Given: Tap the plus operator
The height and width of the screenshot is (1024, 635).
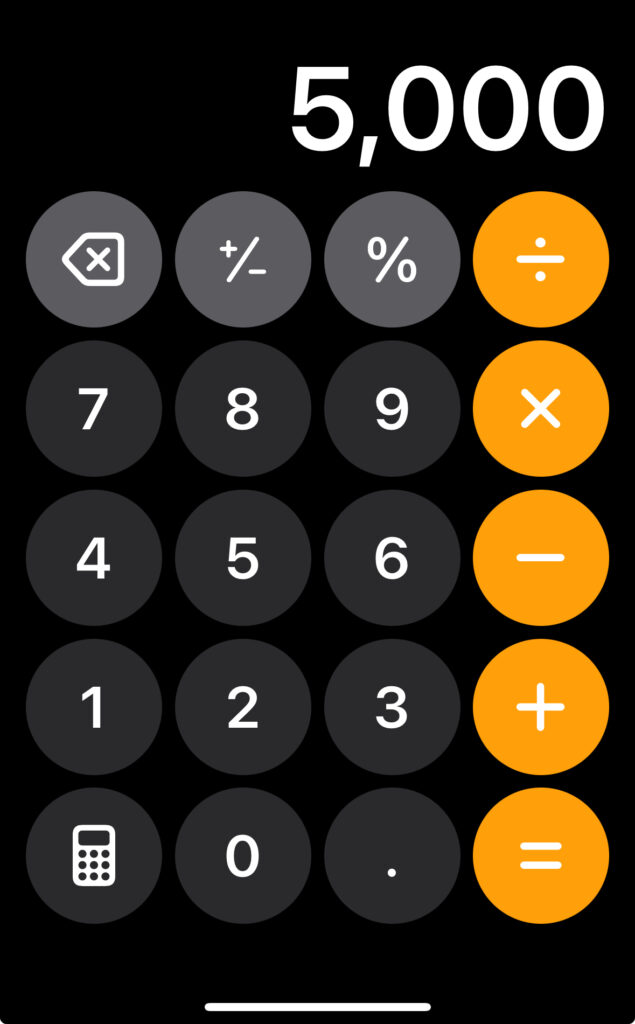Looking at the screenshot, I should [541, 707].
